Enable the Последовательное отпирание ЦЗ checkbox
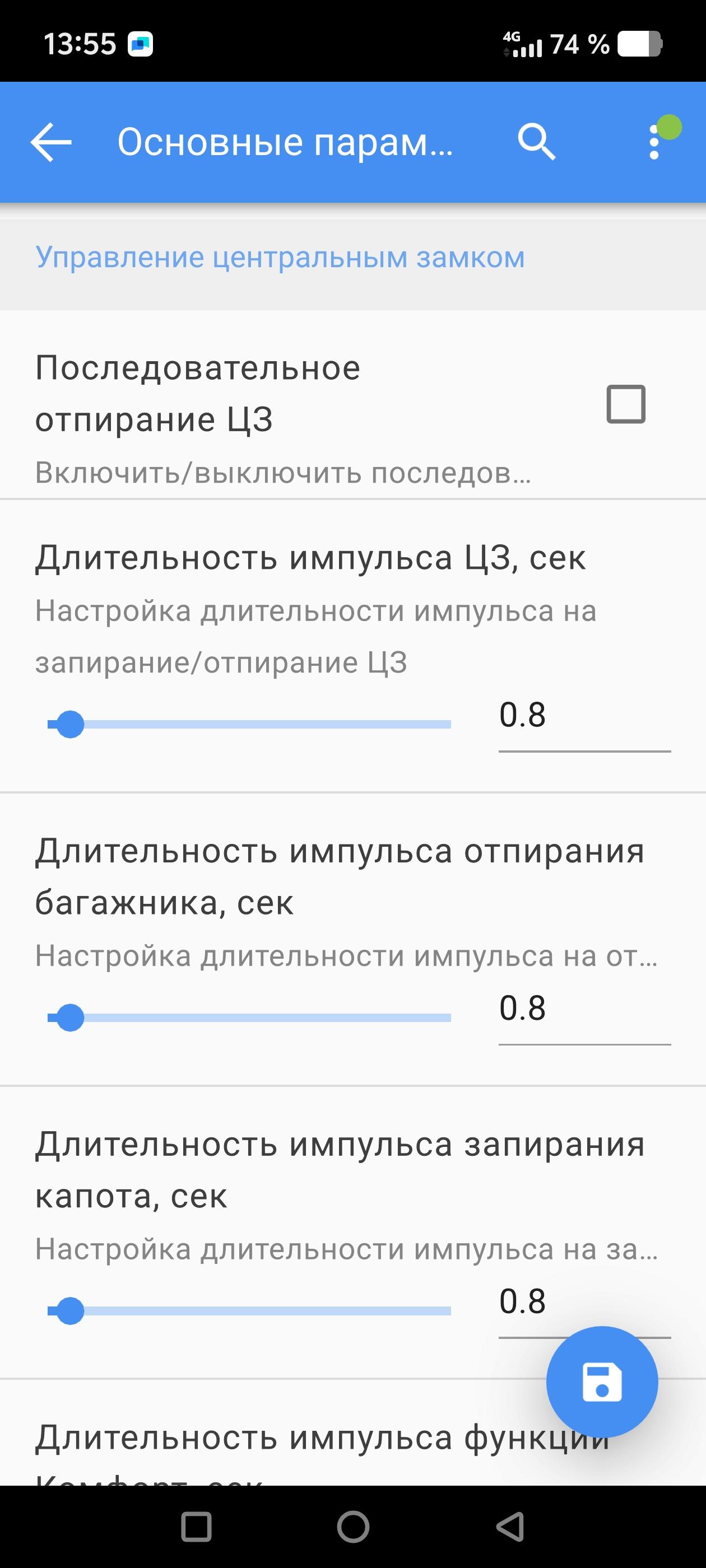 625,404
